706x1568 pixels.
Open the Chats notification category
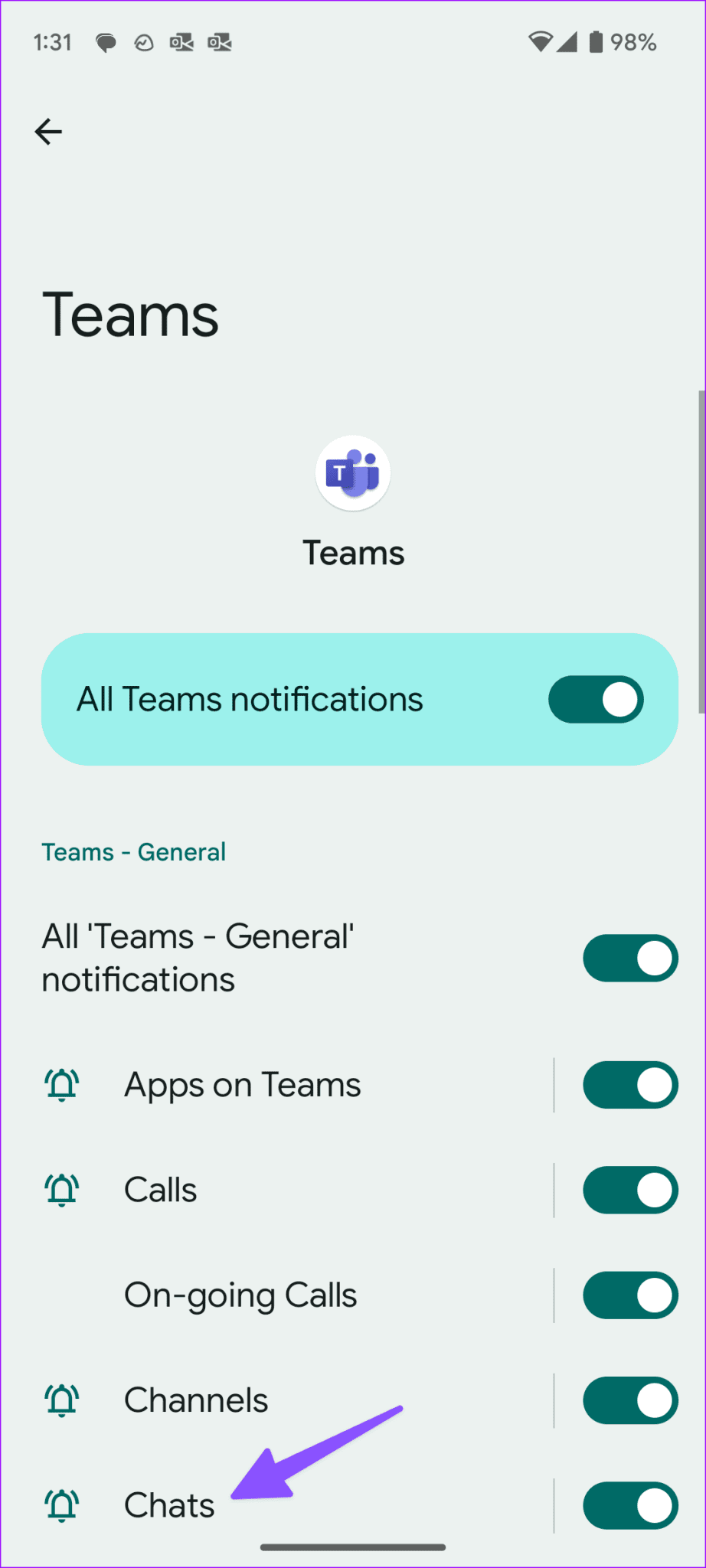(x=168, y=1505)
